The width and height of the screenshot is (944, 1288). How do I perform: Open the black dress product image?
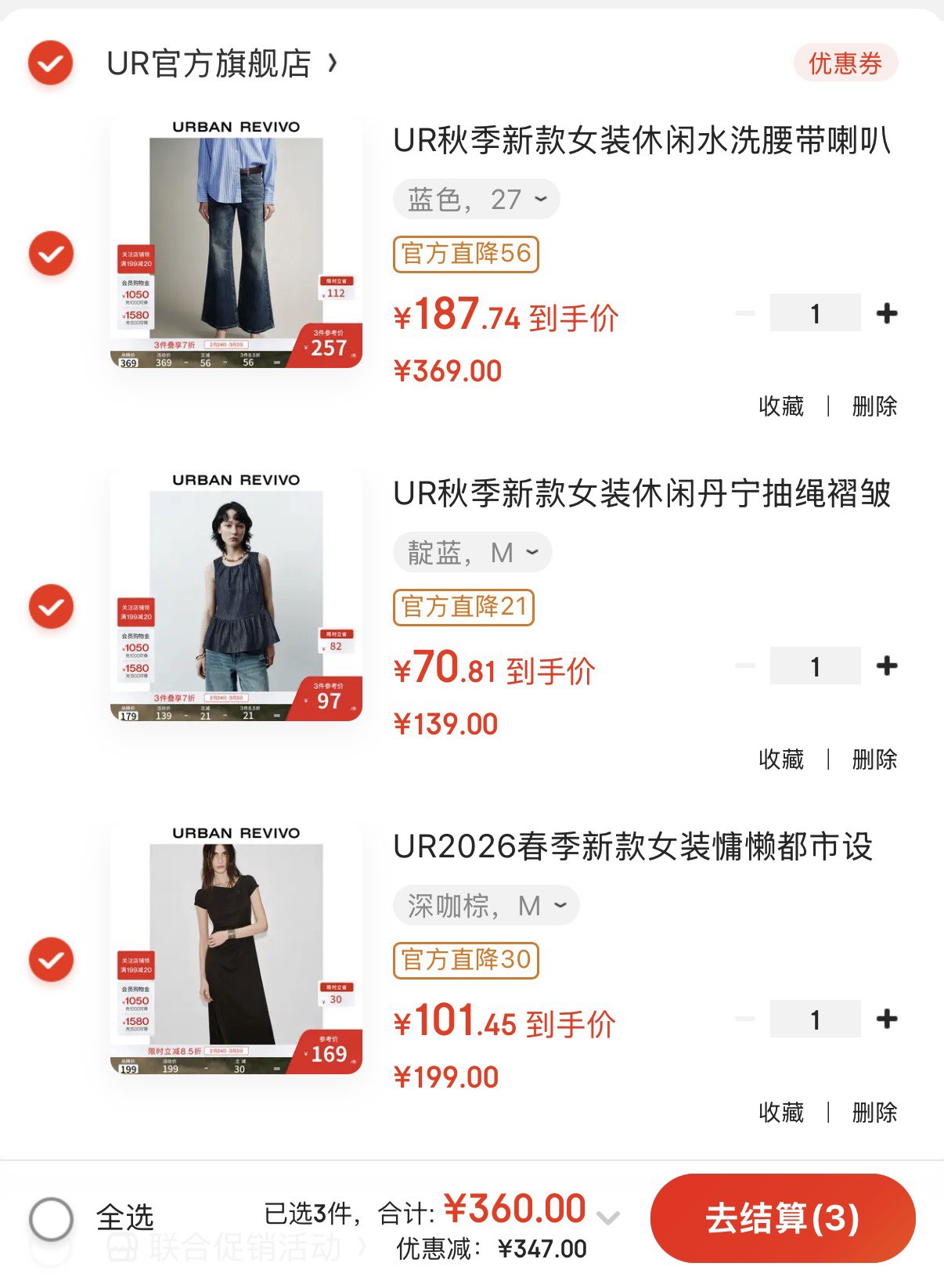tap(236, 949)
